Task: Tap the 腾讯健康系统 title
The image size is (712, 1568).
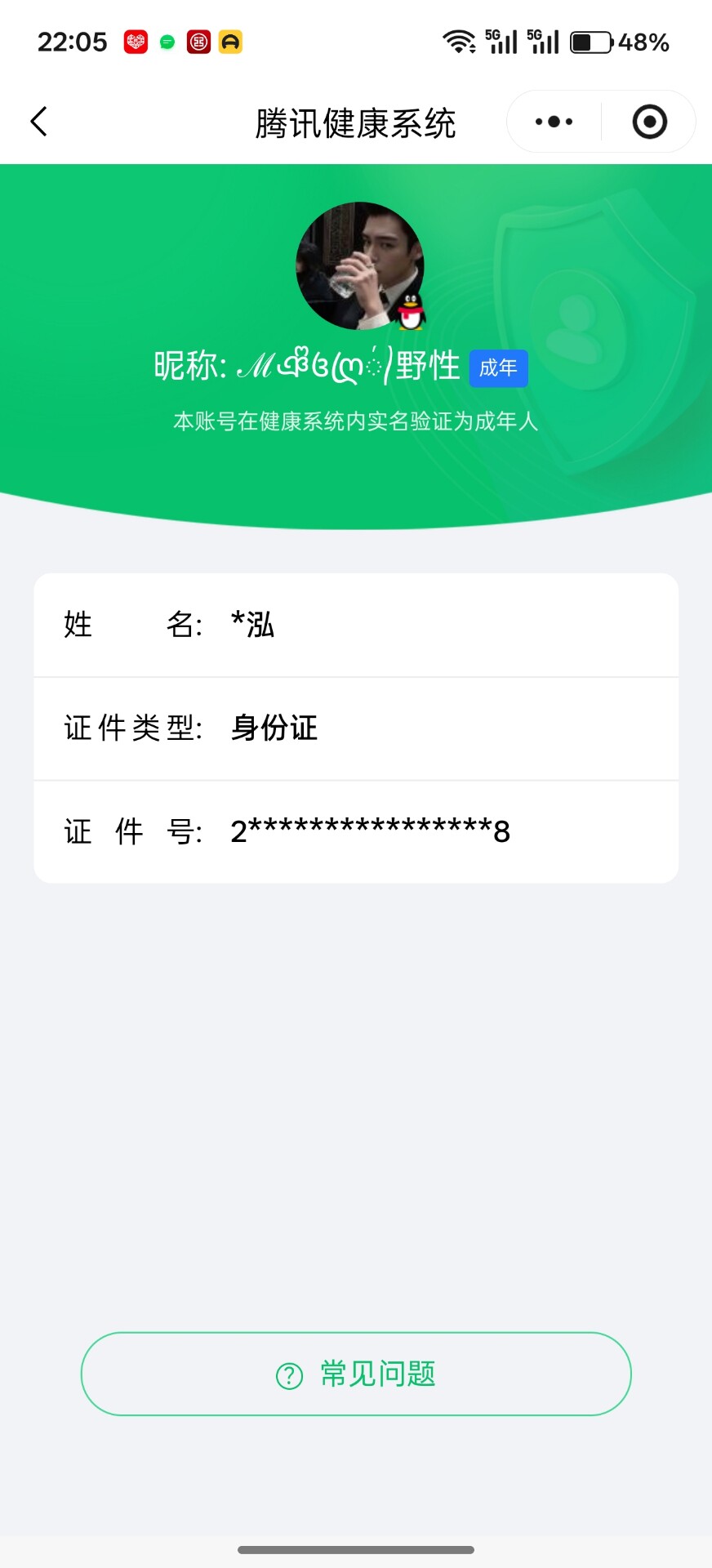Action: (355, 121)
